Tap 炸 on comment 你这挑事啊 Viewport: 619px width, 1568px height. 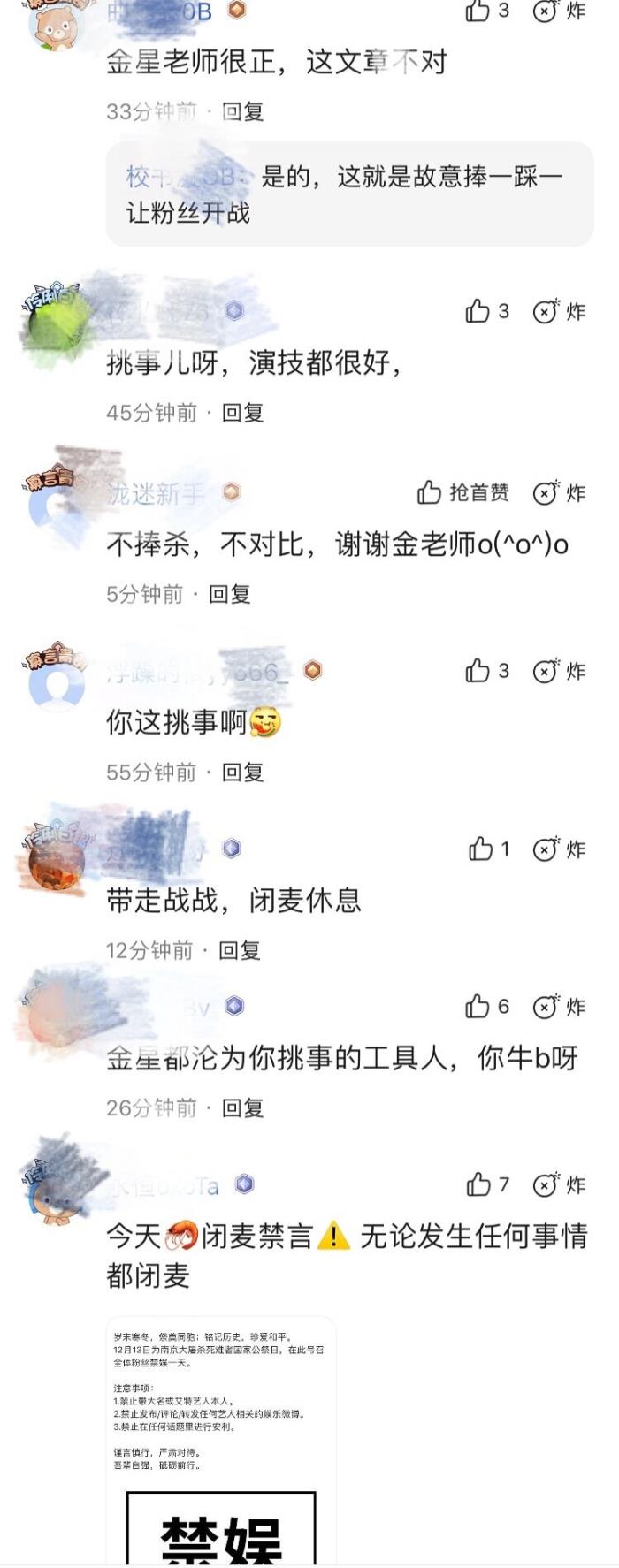(559, 671)
